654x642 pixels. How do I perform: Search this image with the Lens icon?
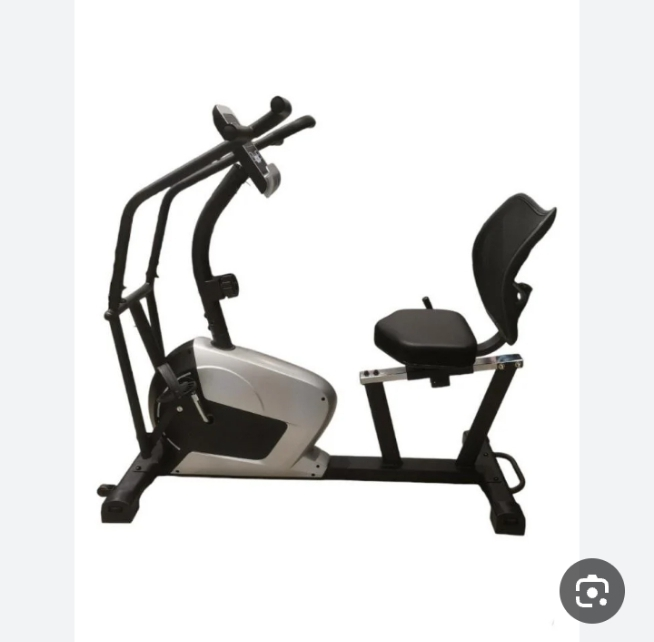592,592
